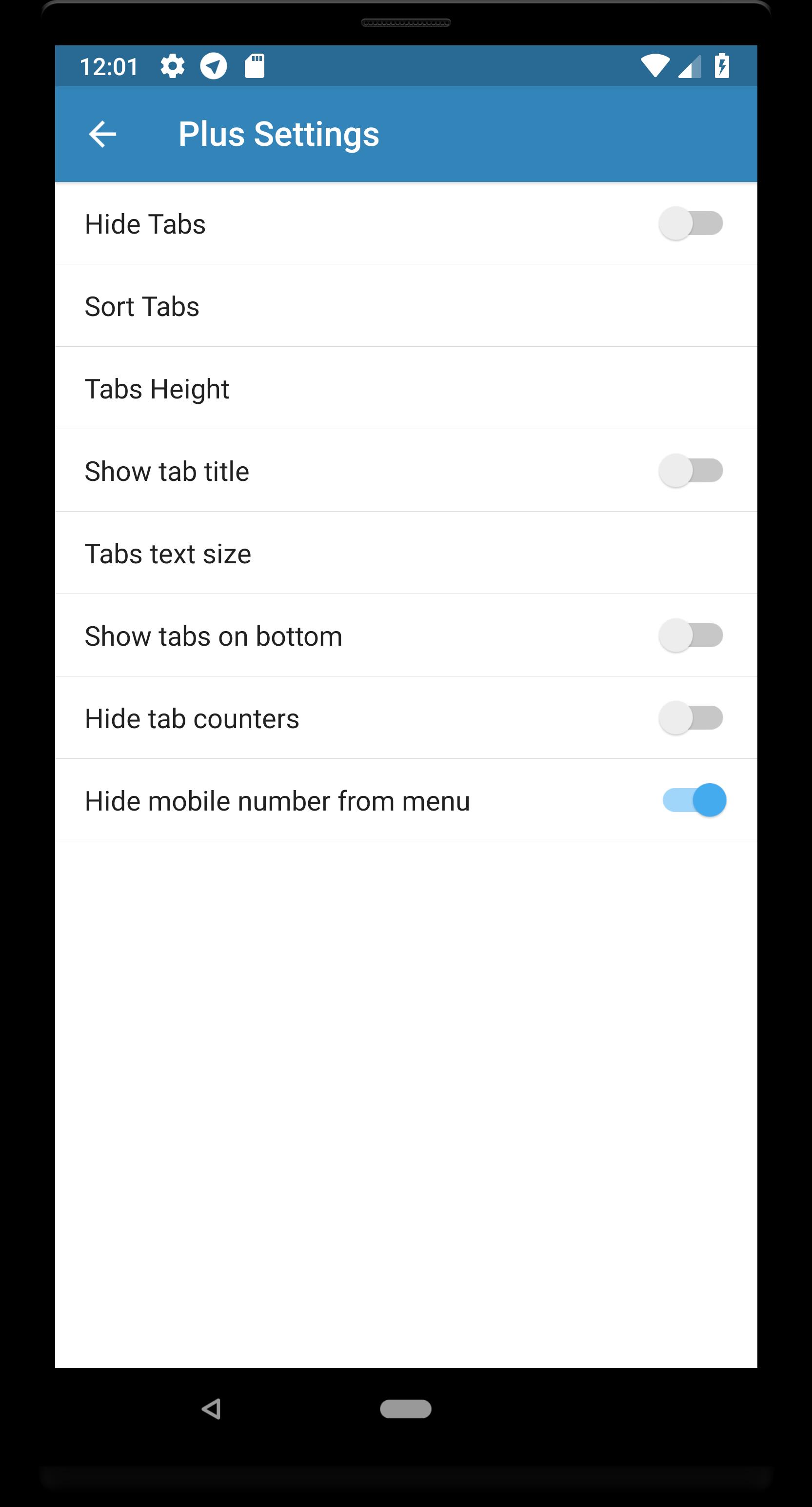Go back from Plus Settings
This screenshot has width=812, height=1507.
[x=102, y=135]
